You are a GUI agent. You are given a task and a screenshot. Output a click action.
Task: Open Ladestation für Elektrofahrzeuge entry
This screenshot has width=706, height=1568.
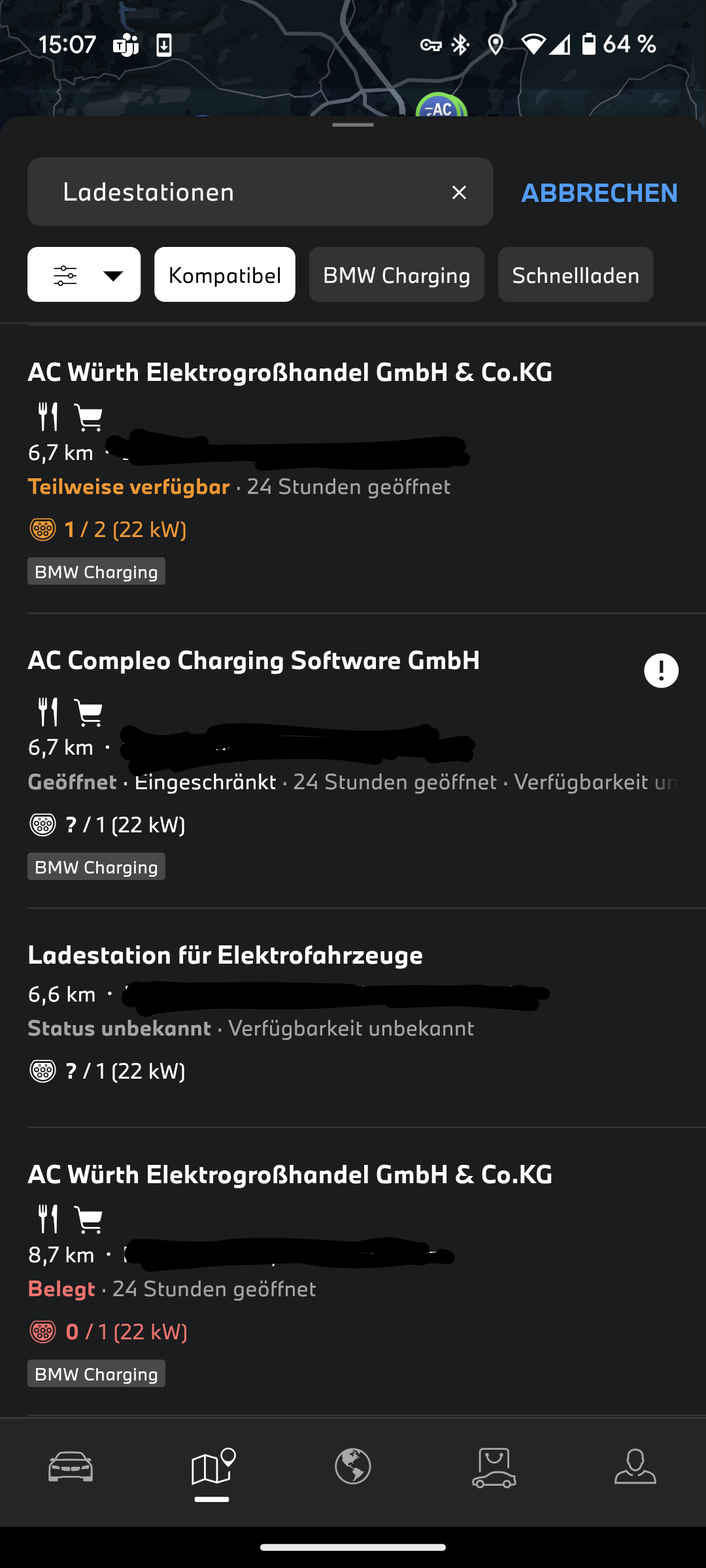tap(225, 955)
